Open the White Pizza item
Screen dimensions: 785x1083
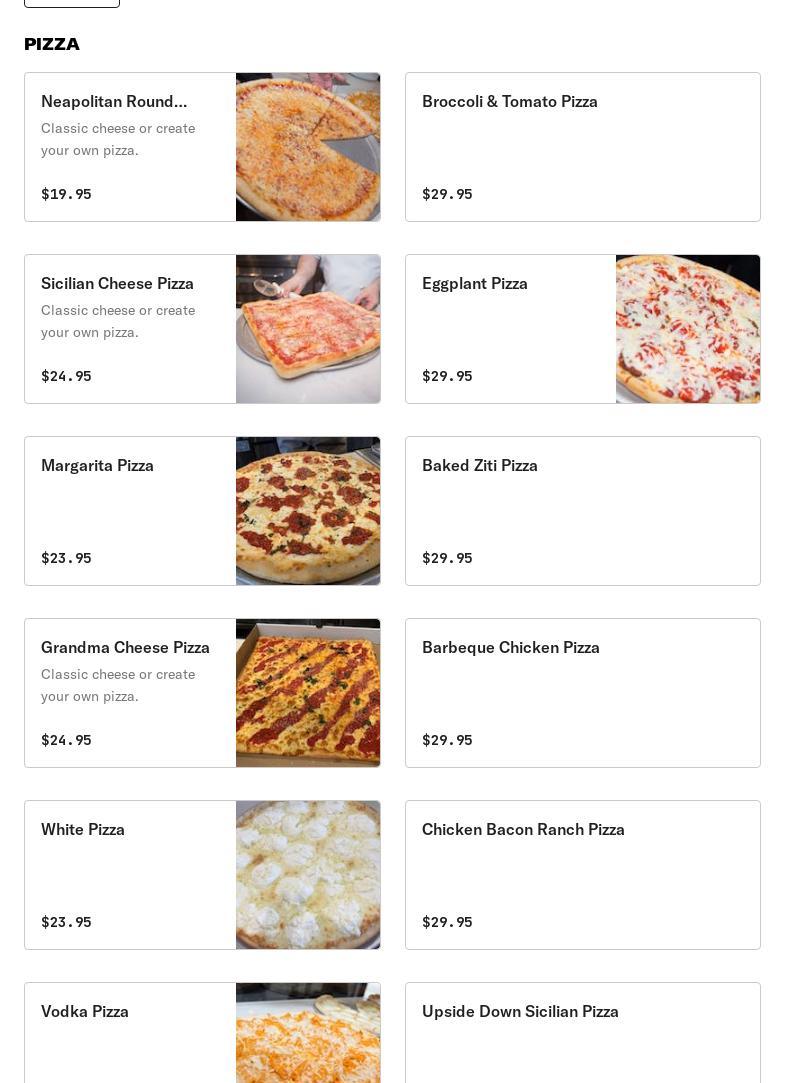[202, 875]
